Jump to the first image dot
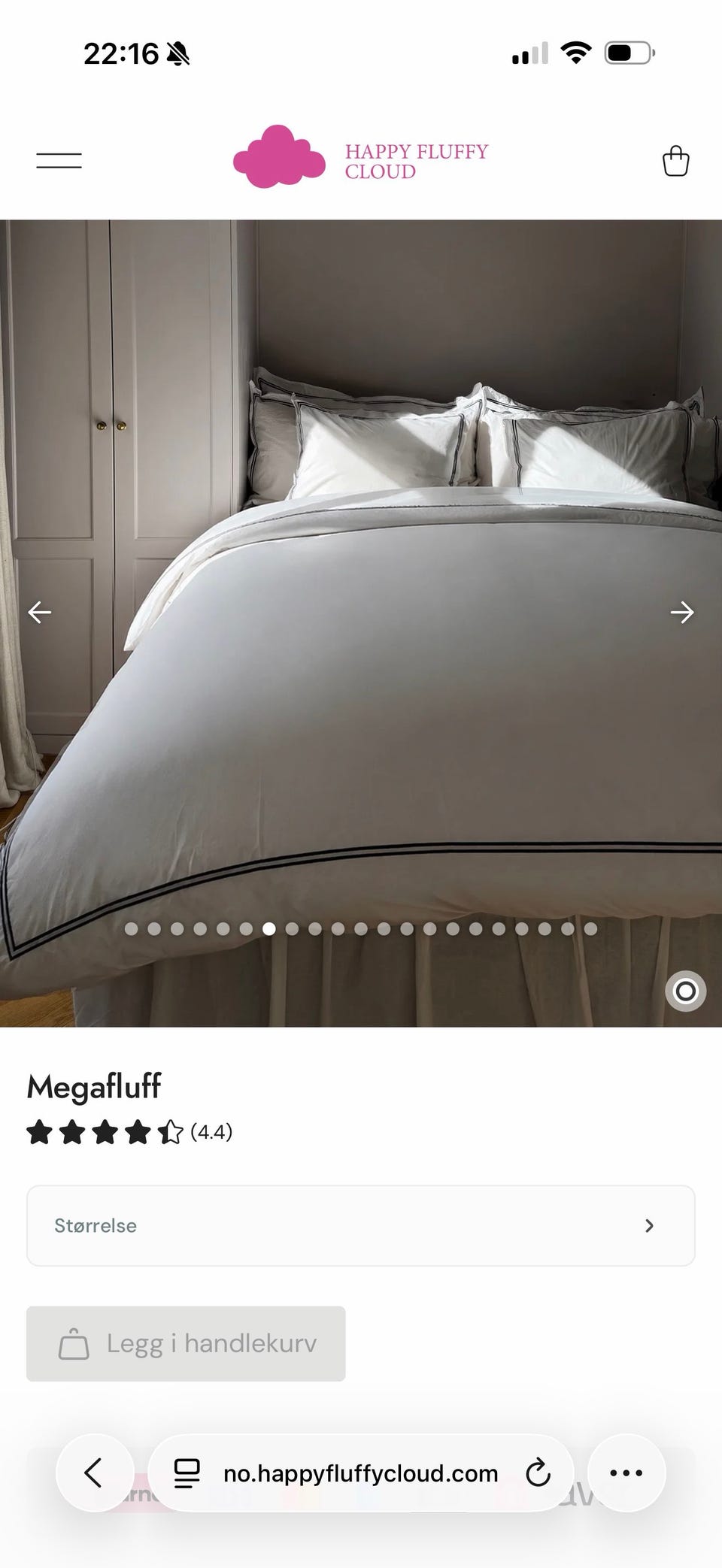 click(131, 929)
